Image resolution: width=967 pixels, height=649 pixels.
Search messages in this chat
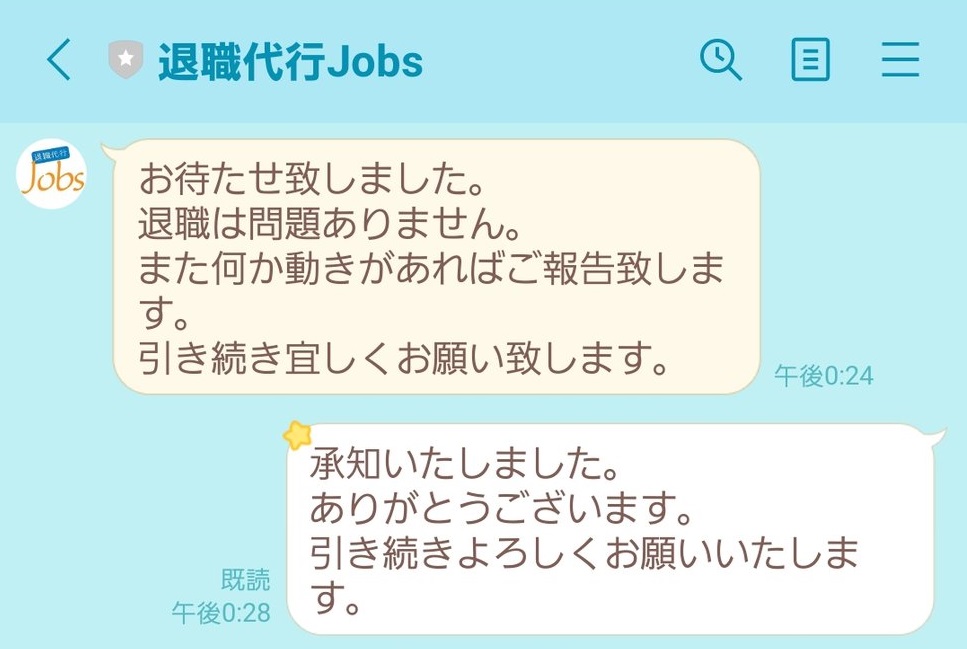click(720, 60)
